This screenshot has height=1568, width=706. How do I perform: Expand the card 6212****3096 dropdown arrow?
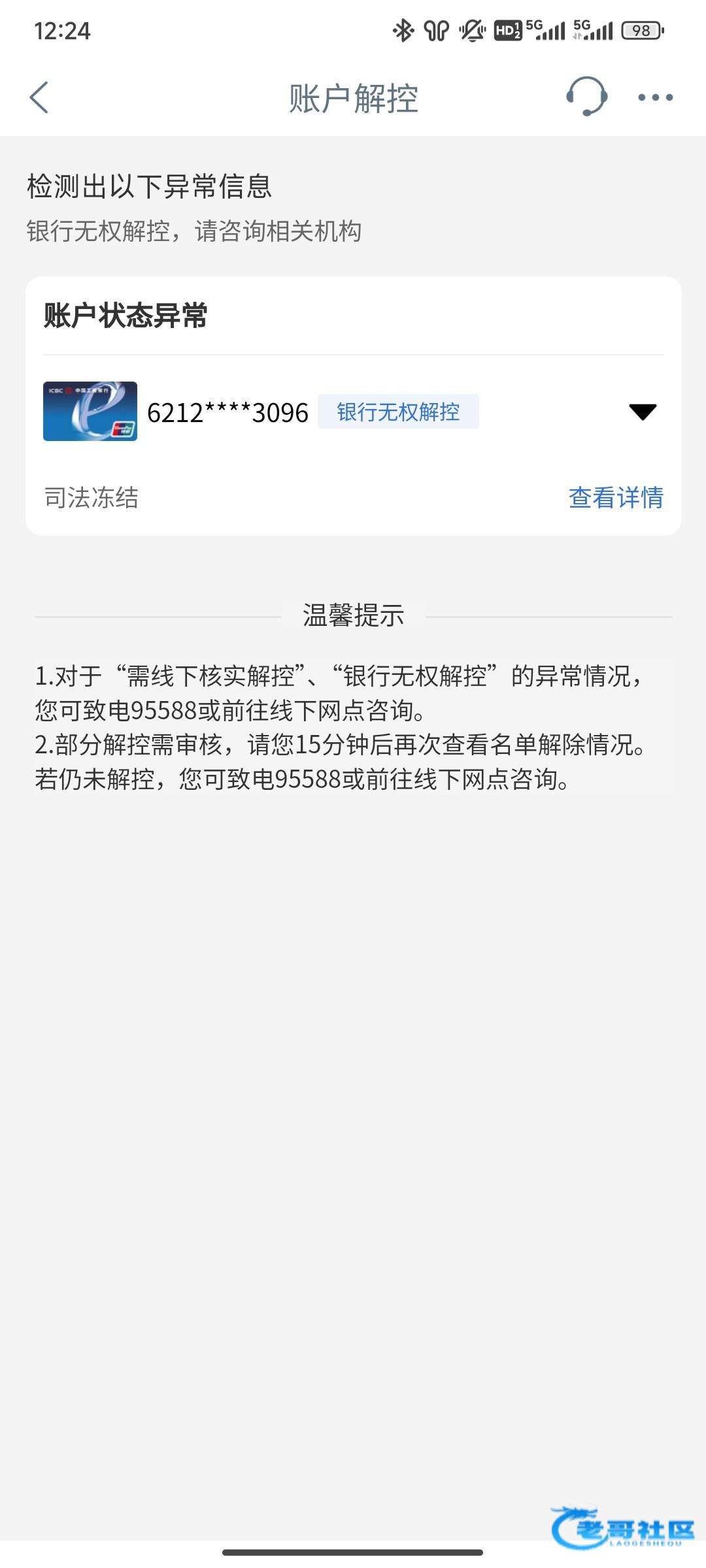pyautogui.click(x=642, y=412)
